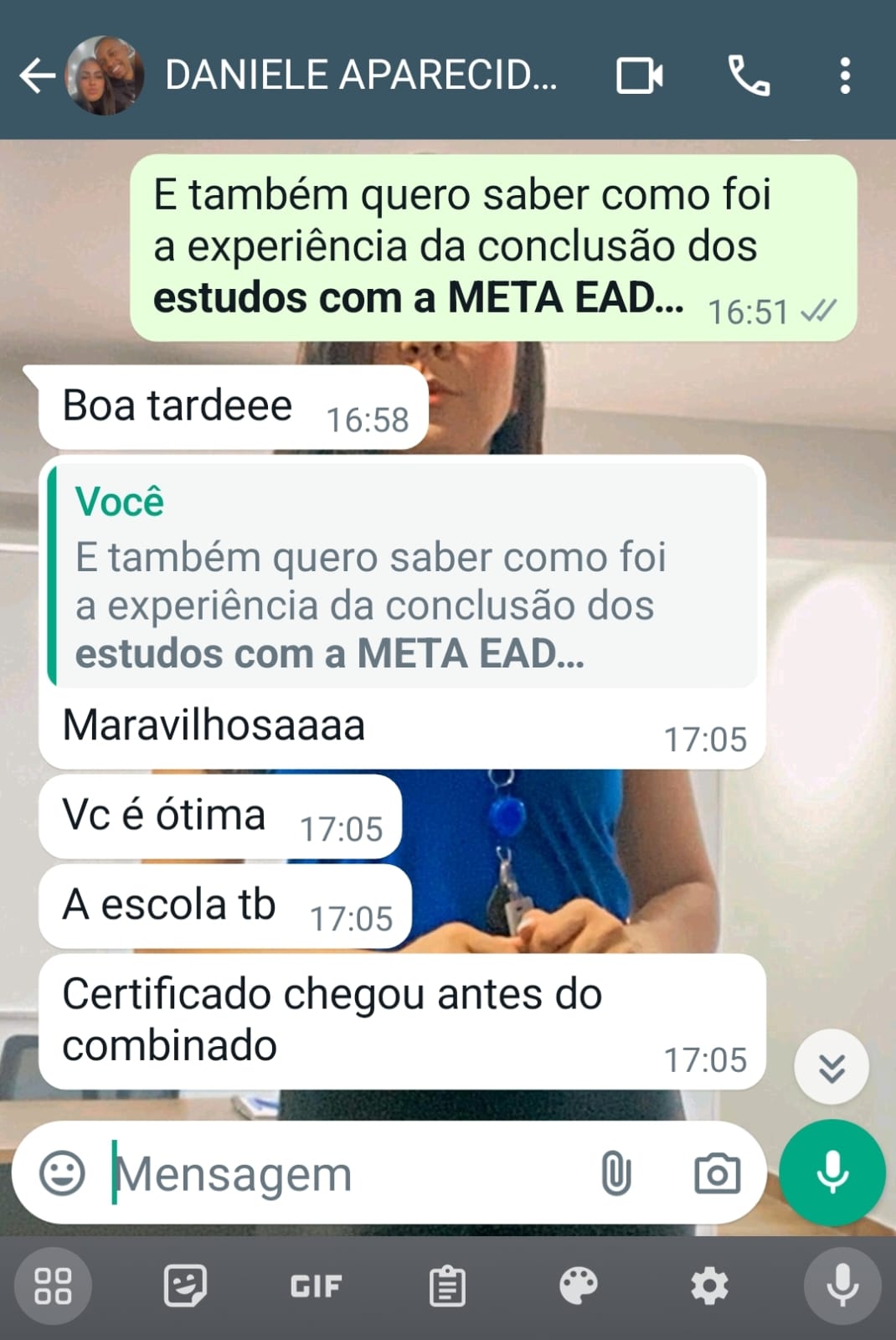Open the keyboard theme palette
Screen dimensions: 896x1340
[578, 1286]
